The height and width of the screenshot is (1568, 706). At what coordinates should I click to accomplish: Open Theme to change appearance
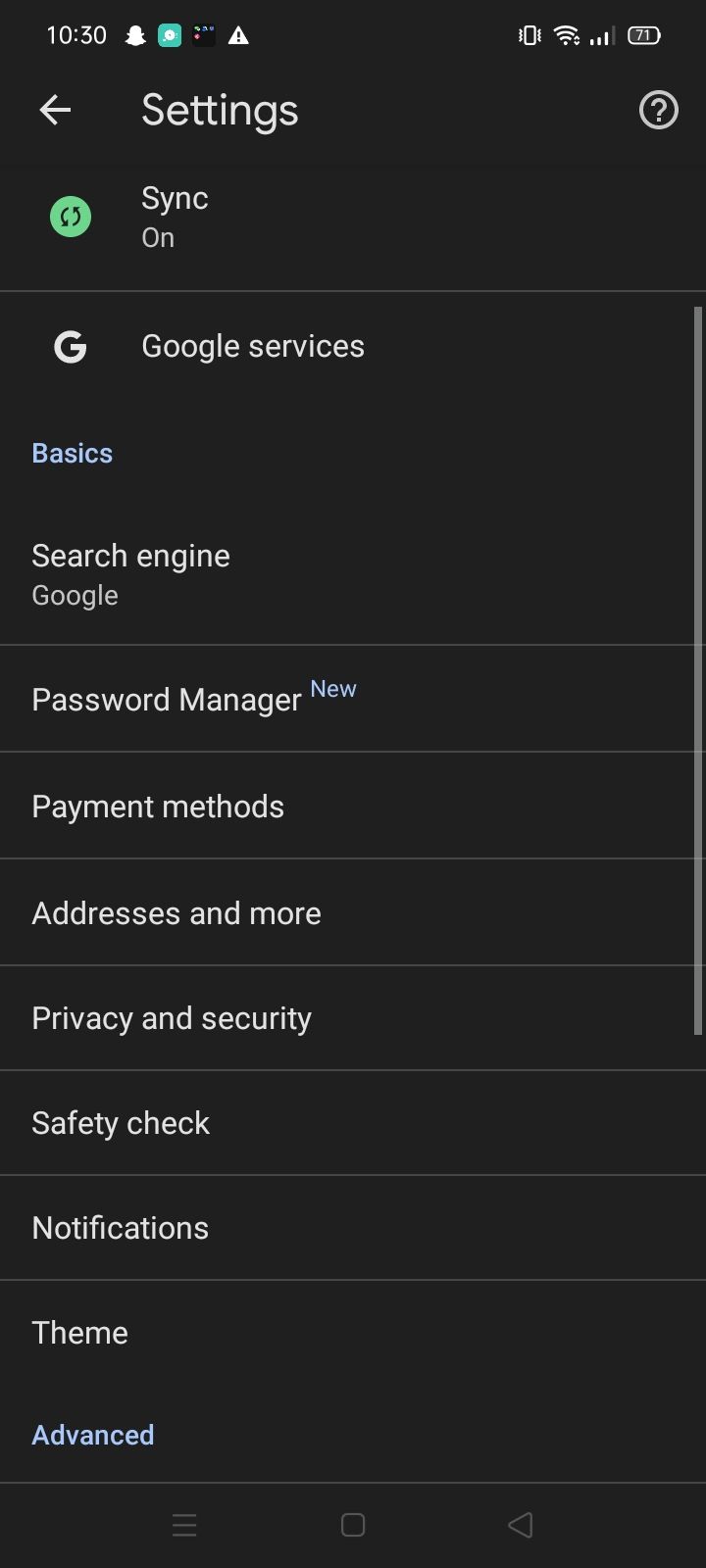coord(79,1332)
